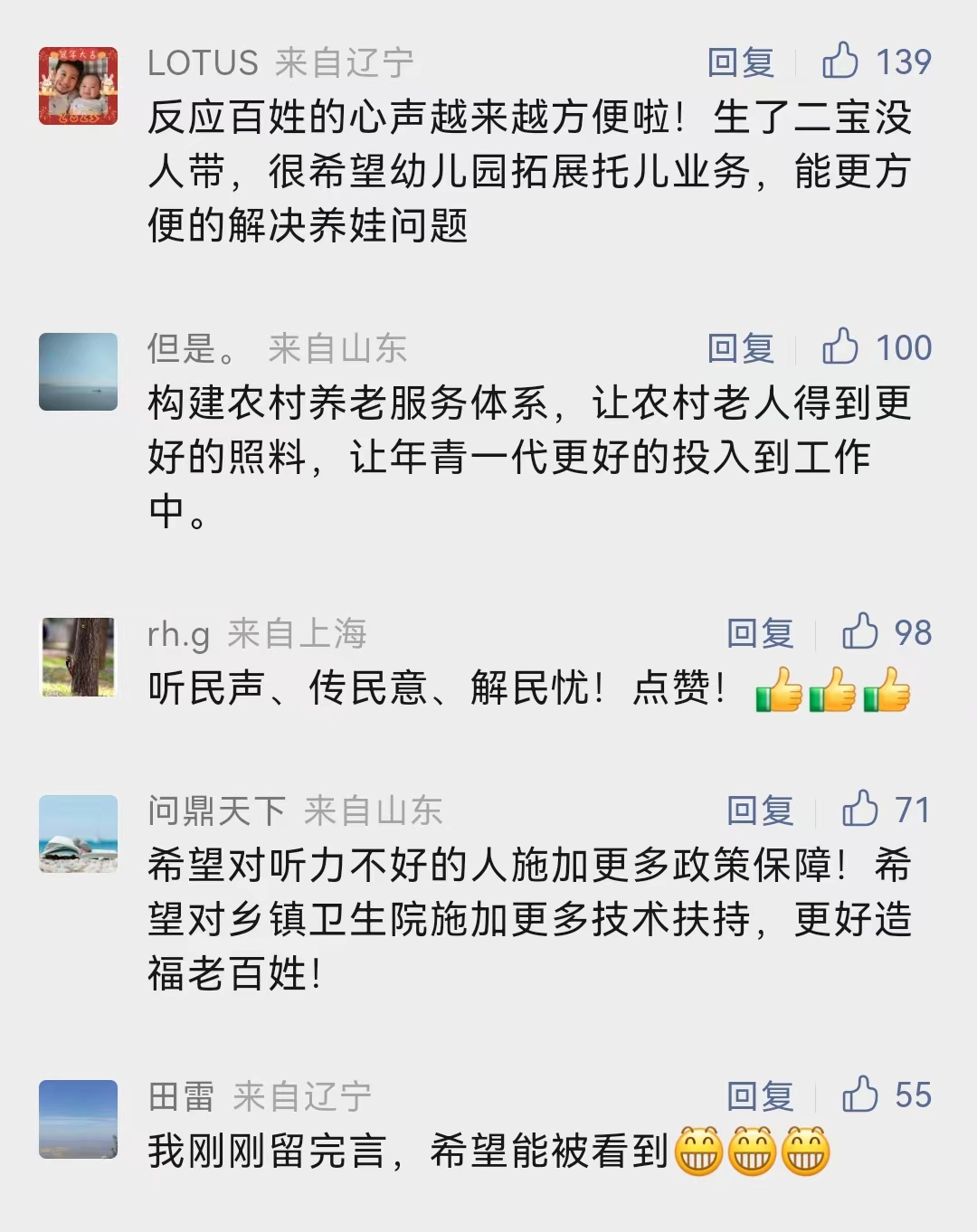Like 问鼎天下's comment

pos(860,810)
